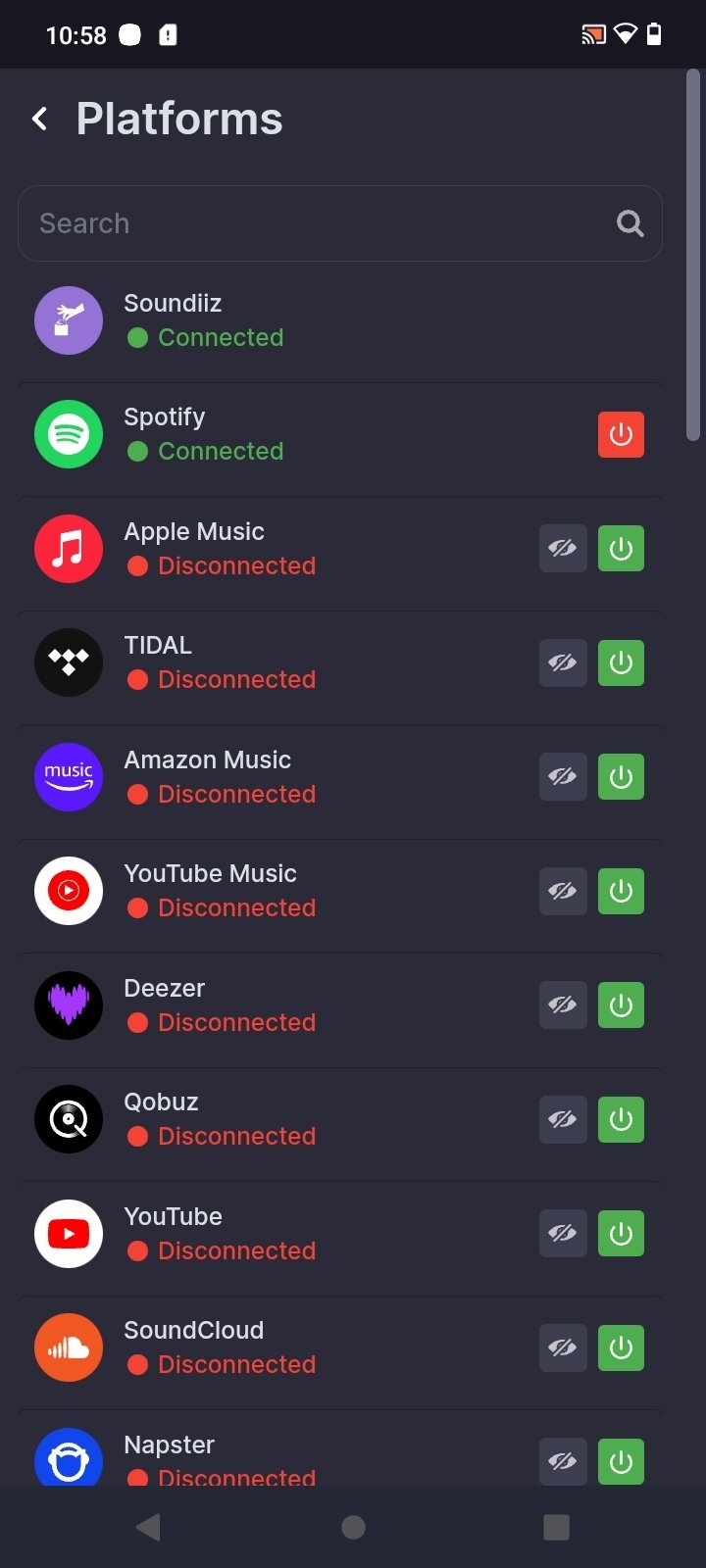Connect Apple Music with its green power button

click(x=621, y=549)
